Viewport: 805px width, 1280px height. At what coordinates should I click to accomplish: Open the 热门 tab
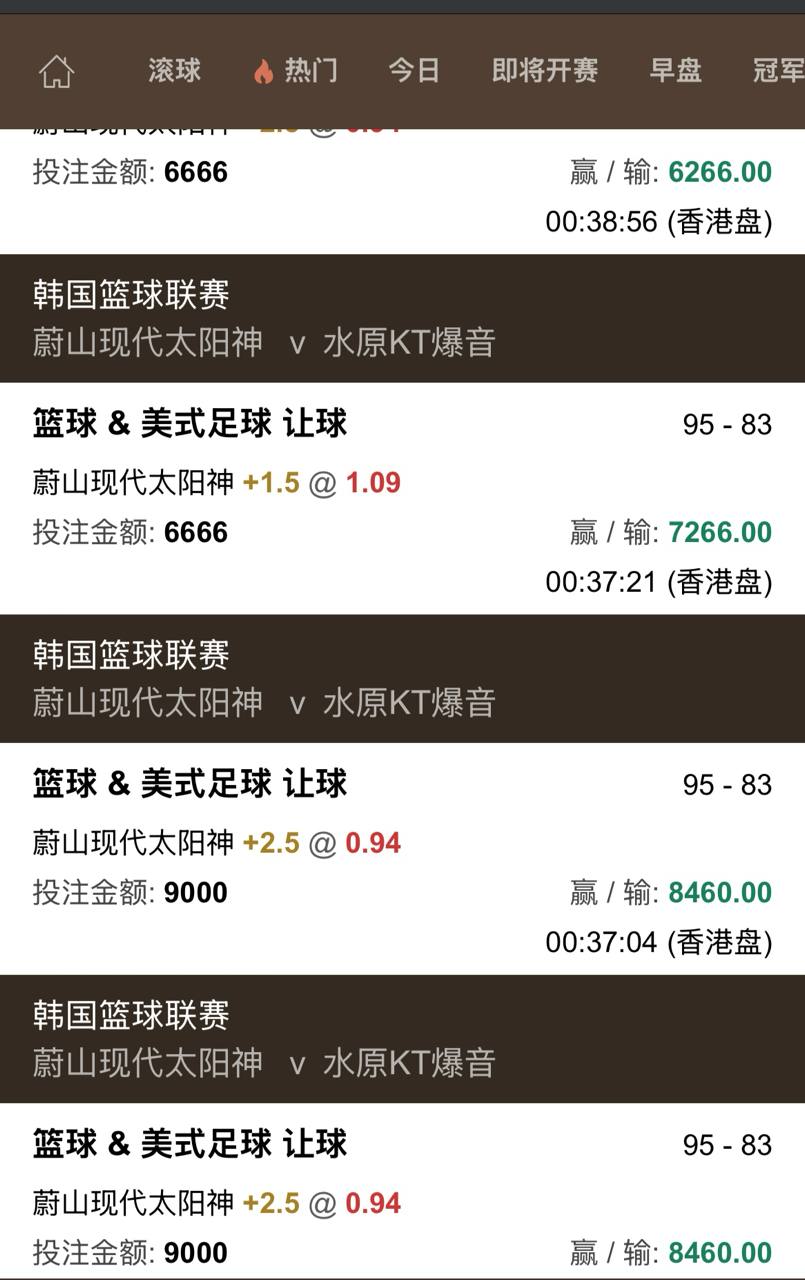coord(296,70)
